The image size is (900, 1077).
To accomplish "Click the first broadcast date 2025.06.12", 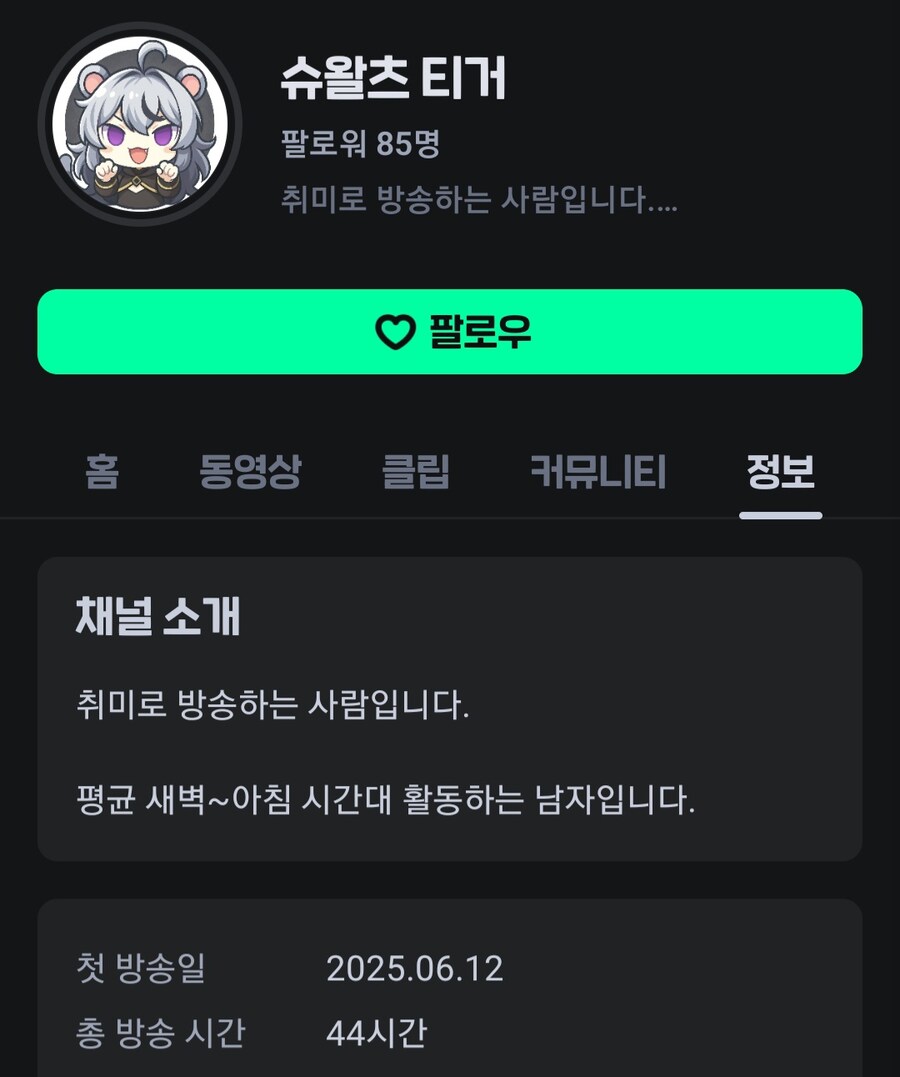I will point(416,968).
